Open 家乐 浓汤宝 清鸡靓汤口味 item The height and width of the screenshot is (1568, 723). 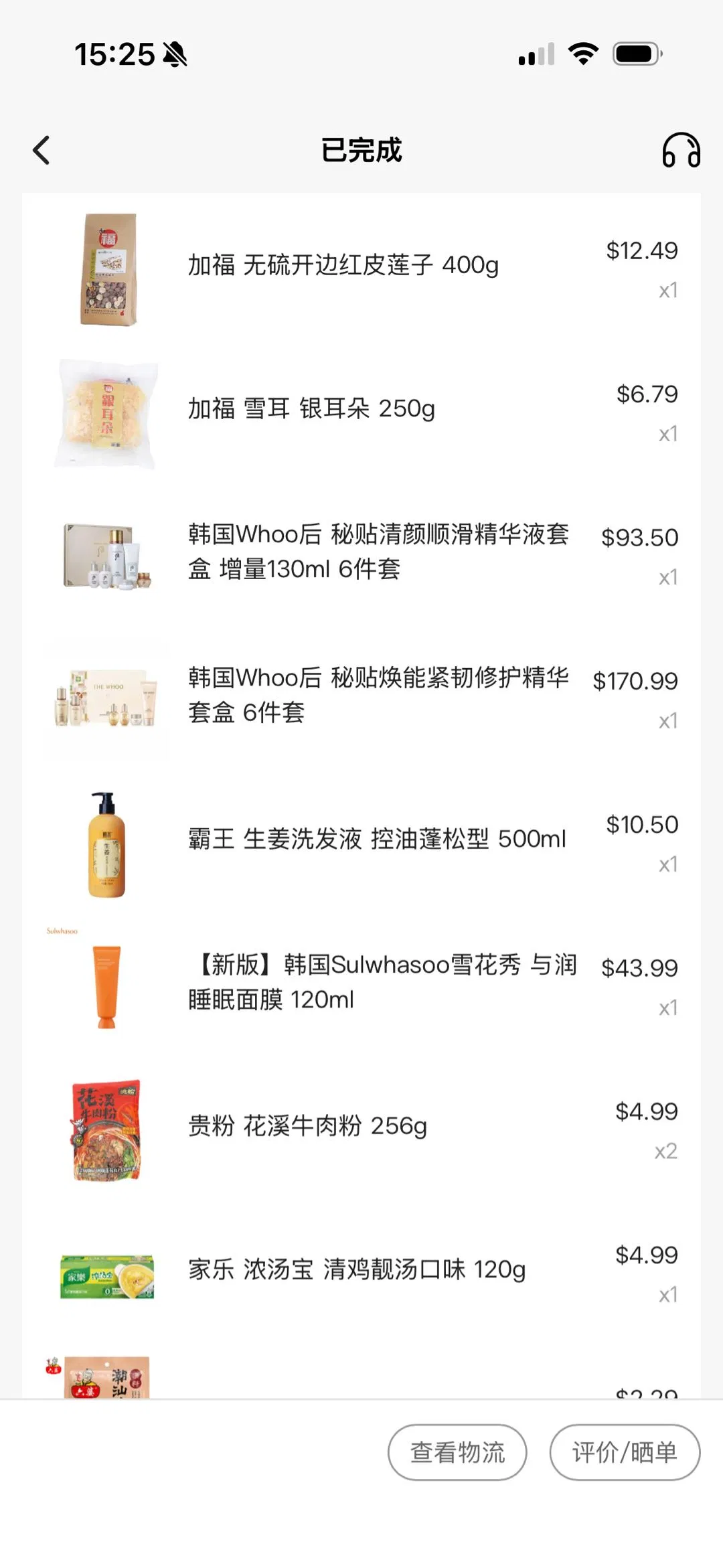click(x=356, y=1269)
